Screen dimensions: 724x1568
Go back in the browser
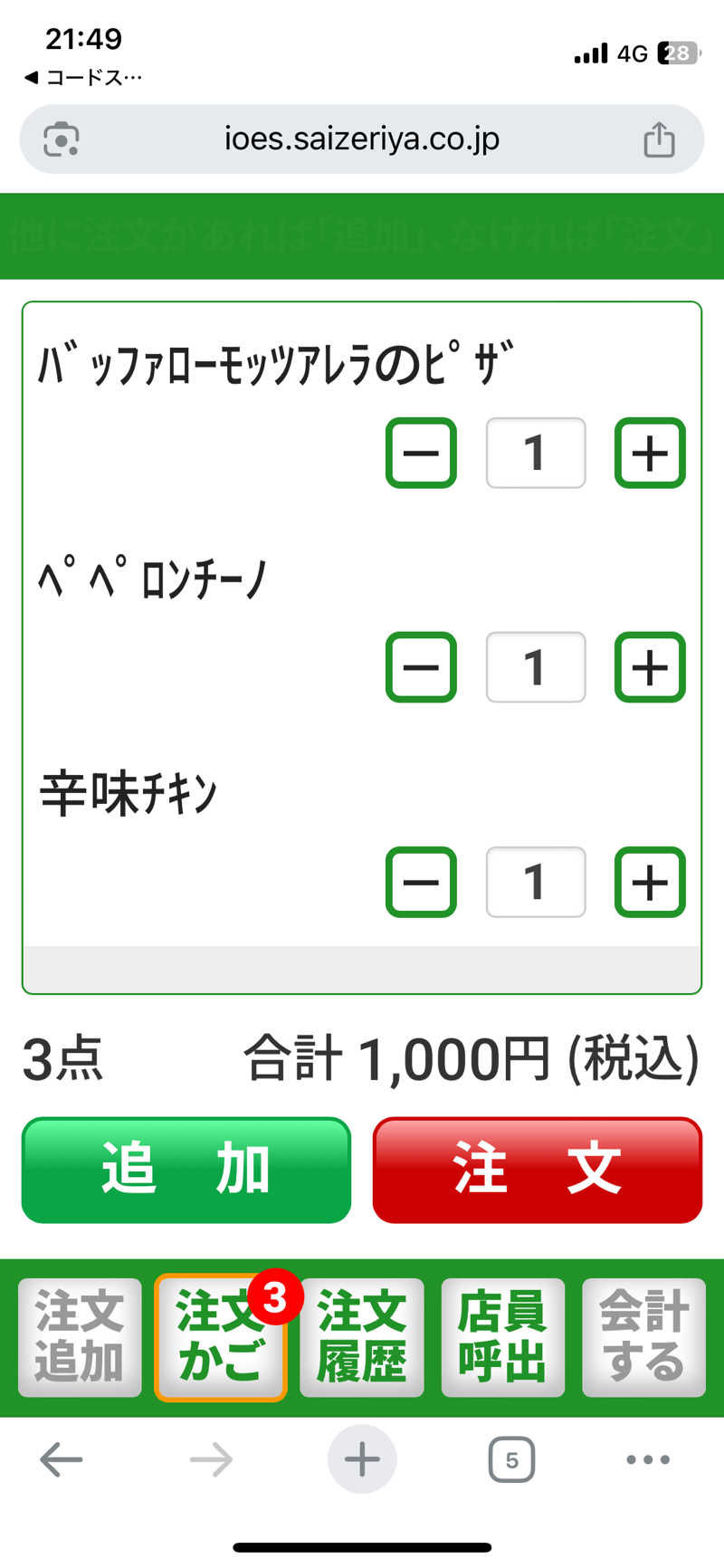click(x=62, y=1459)
